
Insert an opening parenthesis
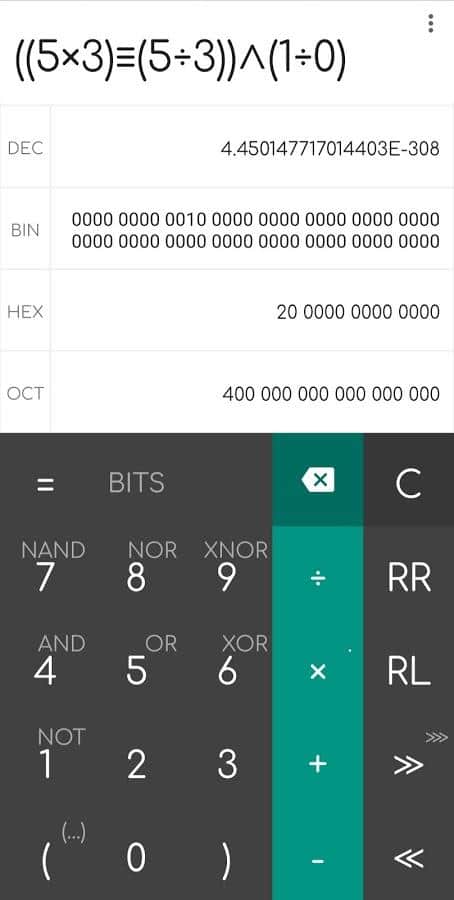45,858
